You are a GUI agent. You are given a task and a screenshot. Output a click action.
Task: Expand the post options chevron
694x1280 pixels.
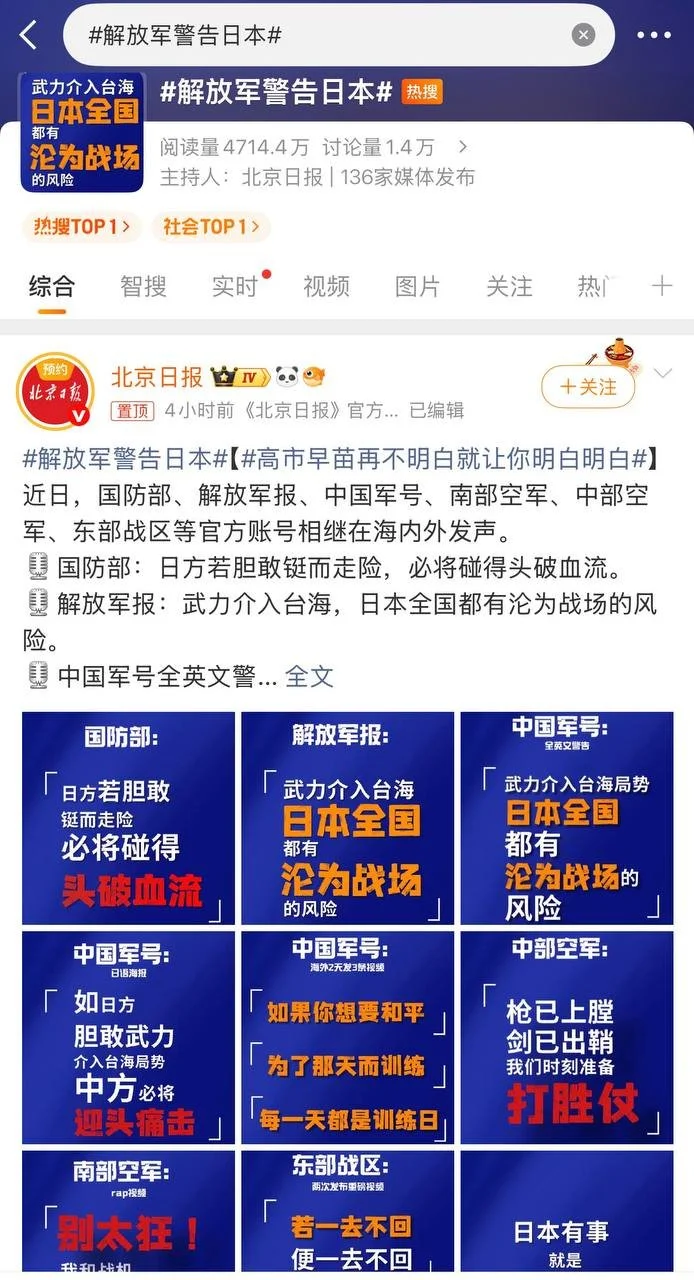point(663,375)
